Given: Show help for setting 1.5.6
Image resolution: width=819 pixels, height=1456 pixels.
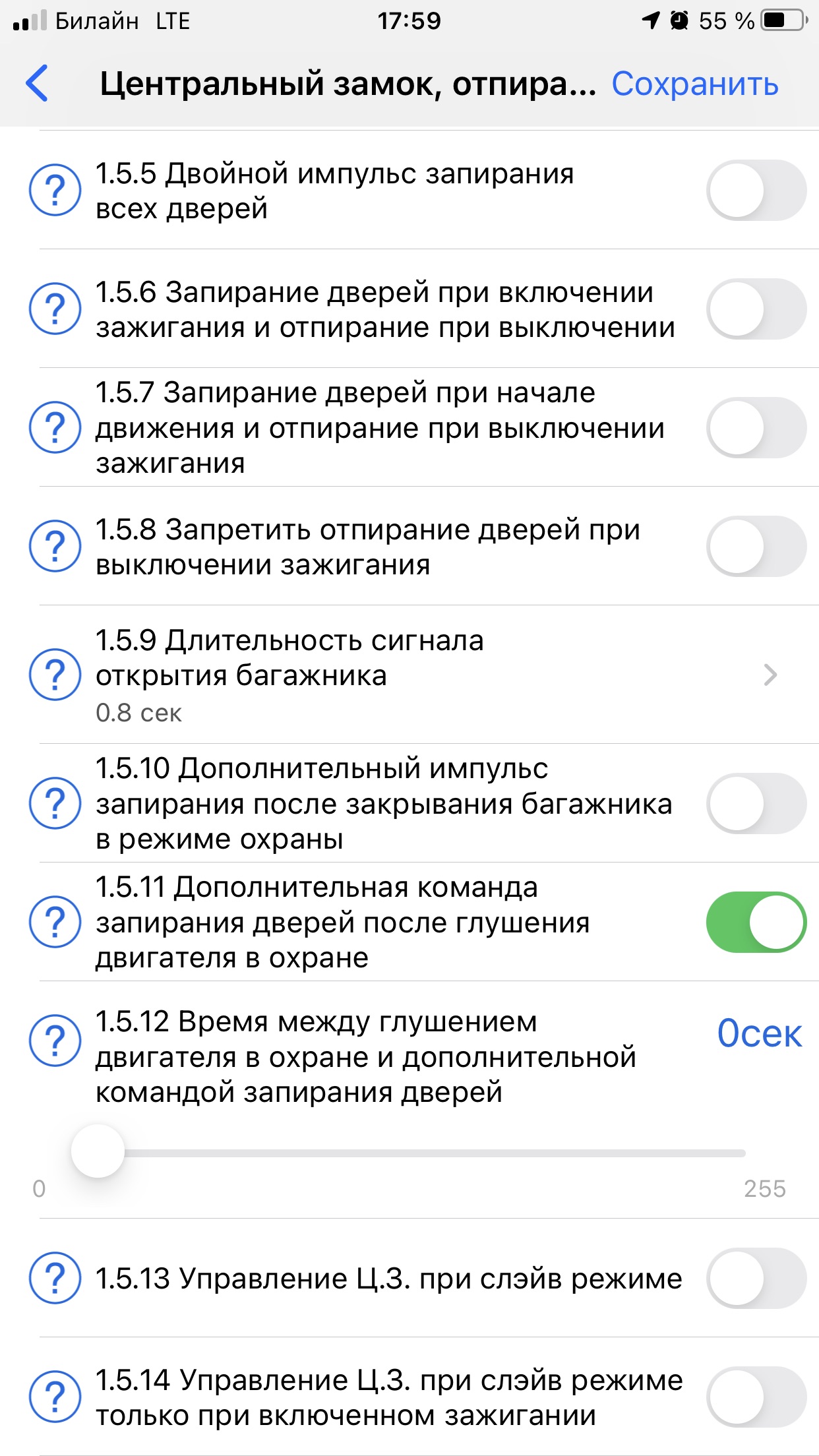Looking at the screenshot, I should pyautogui.click(x=55, y=309).
